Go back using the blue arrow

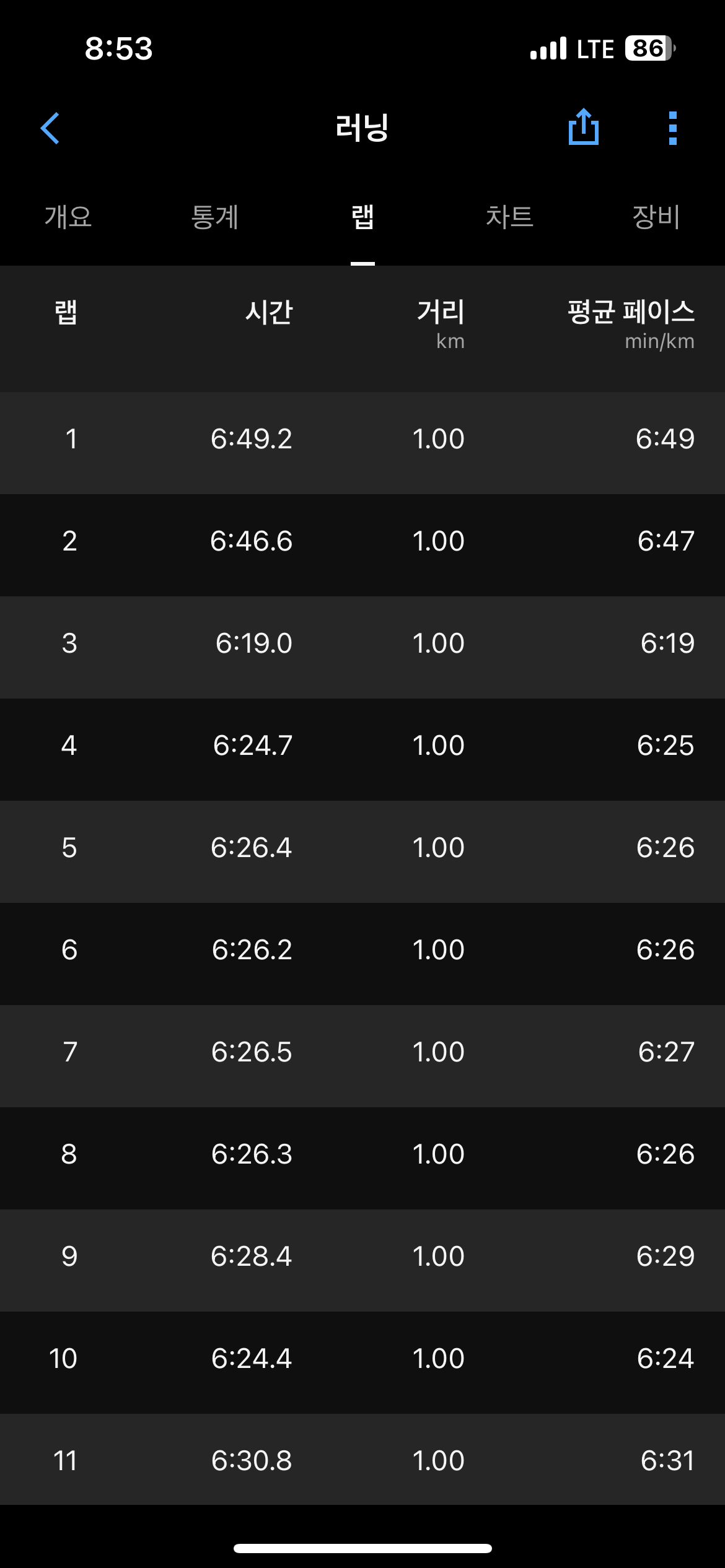[x=50, y=128]
